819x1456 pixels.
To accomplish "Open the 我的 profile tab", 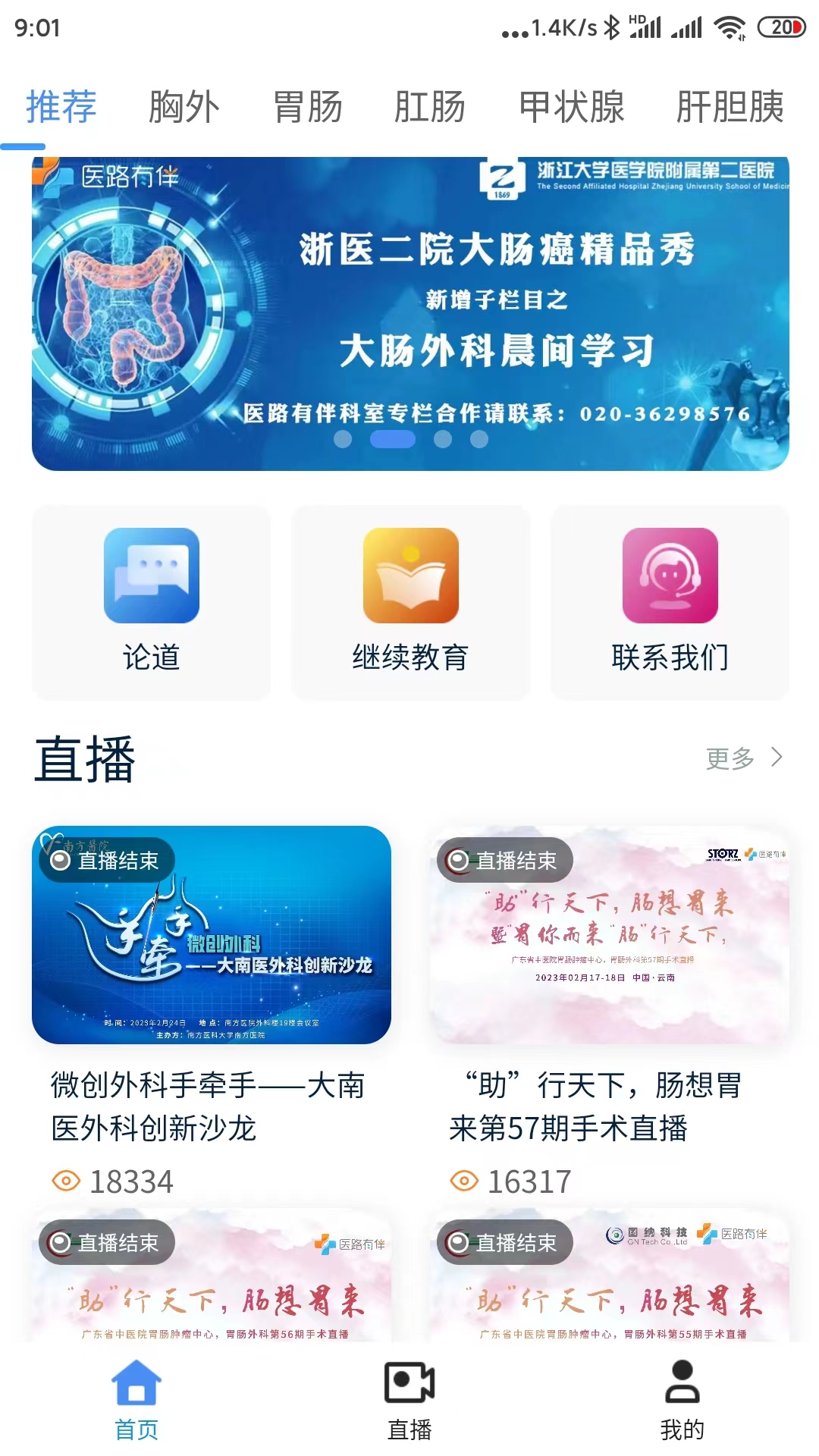I will coord(682,1399).
